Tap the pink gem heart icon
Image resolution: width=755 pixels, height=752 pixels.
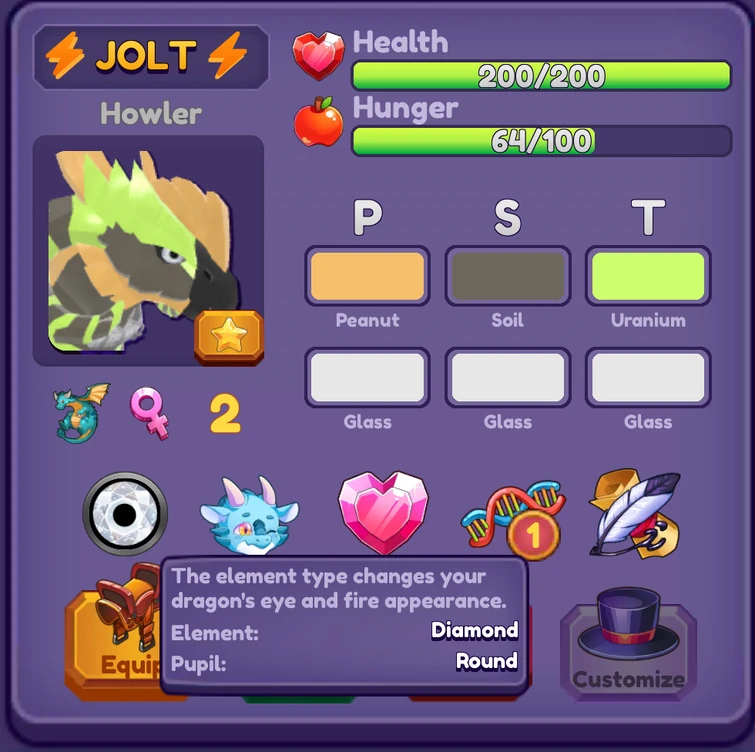[383, 512]
